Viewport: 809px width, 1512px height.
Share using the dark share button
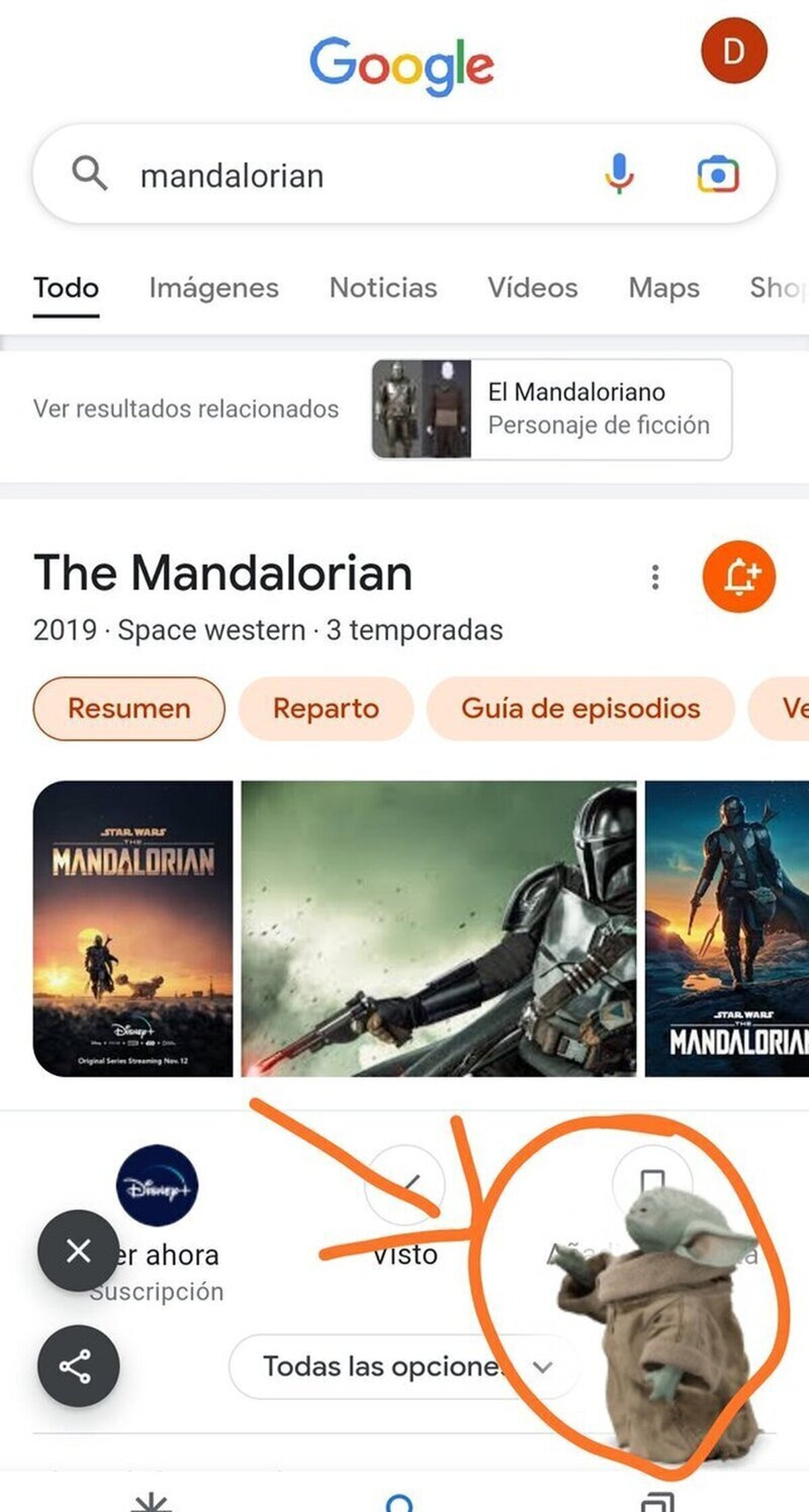pyautogui.click(x=78, y=1366)
